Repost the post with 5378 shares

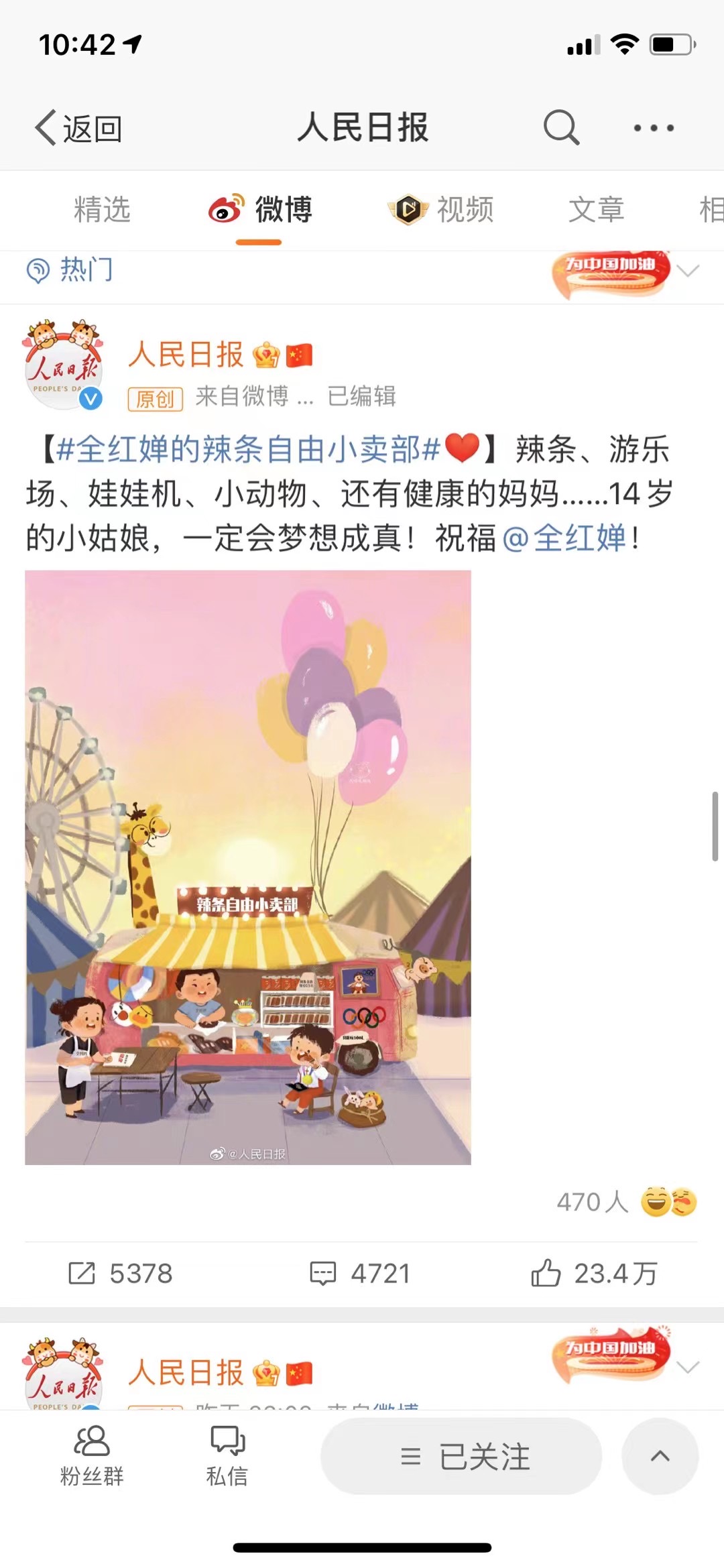point(121,1273)
